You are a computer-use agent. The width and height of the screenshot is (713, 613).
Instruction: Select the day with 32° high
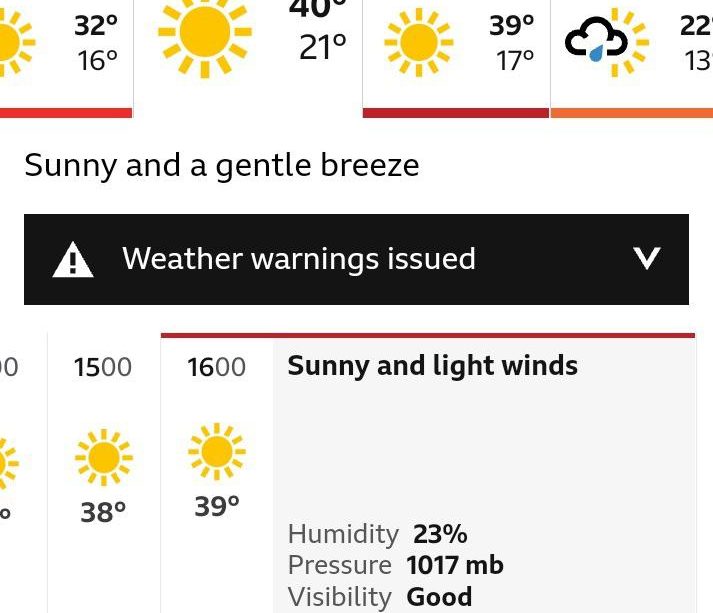(x=65, y=45)
